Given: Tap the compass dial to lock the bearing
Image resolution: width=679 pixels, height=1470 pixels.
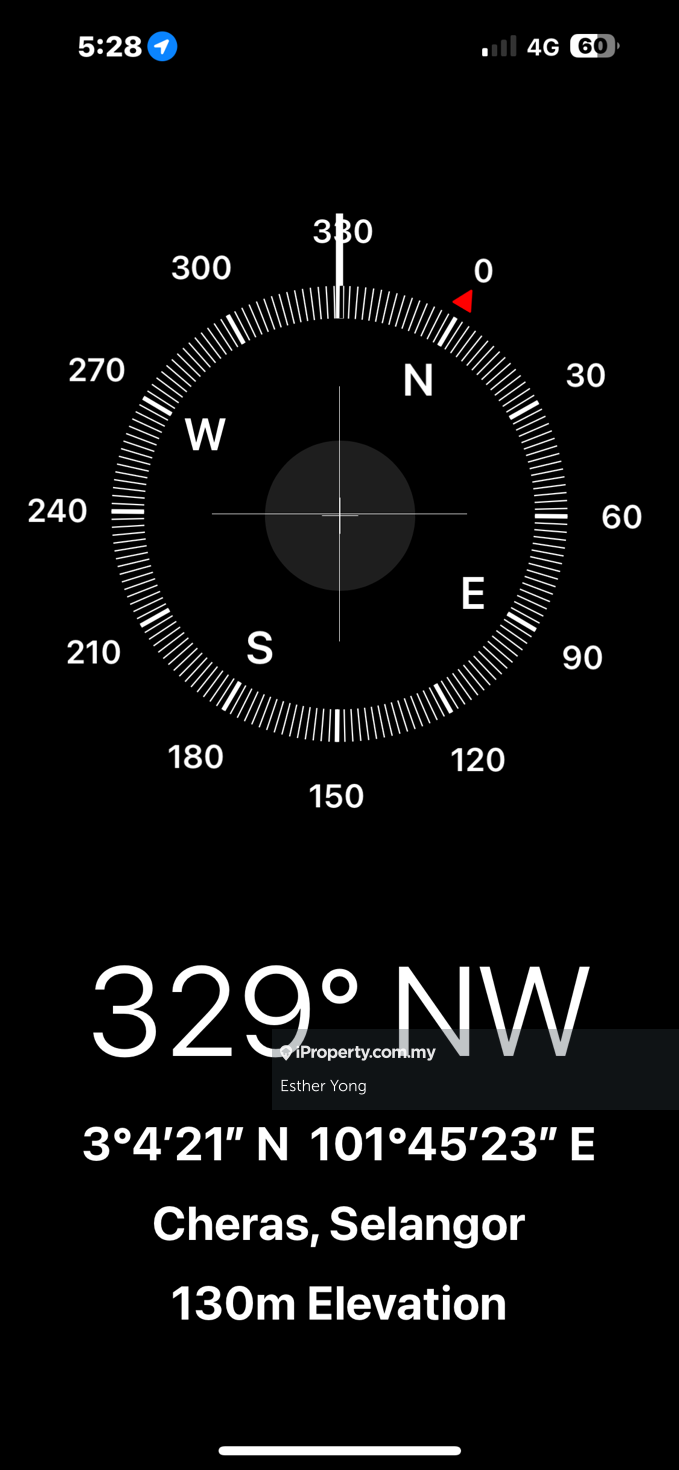Looking at the screenshot, I should pyautogui.click(x=339, y=514).
